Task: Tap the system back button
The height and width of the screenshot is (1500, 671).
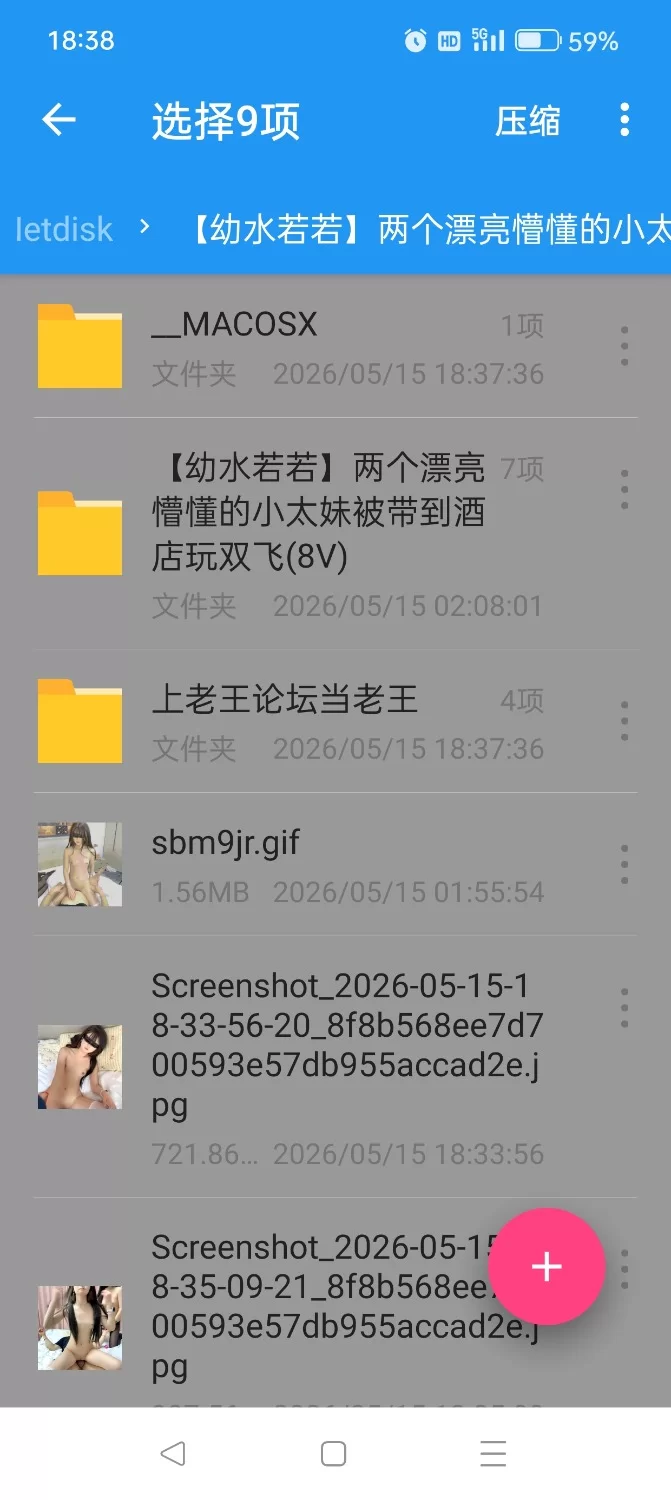Action: coord(173,1453)
